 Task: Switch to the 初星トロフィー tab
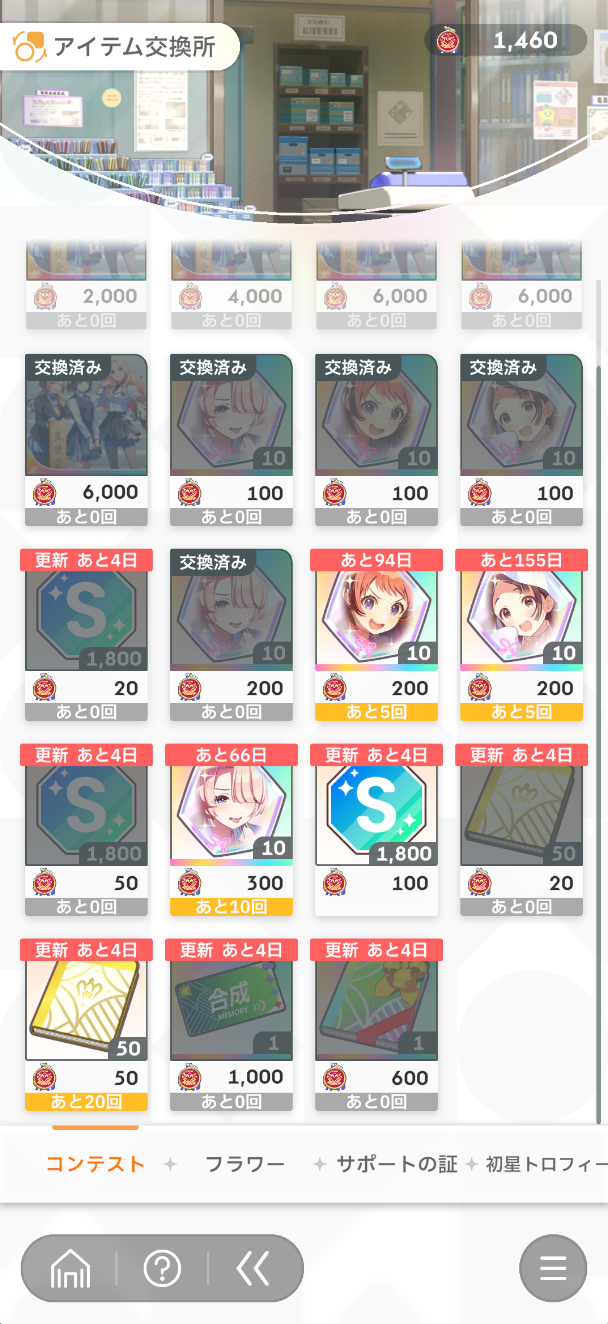(546, 1164)
